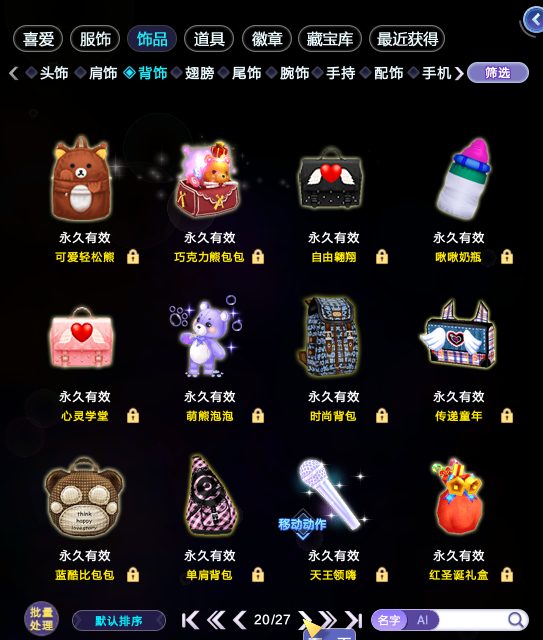Screen dimensions: 543x640
Task: Open the 藏宝库 tab
Action: pyautogui.click(x=330, y=39)
